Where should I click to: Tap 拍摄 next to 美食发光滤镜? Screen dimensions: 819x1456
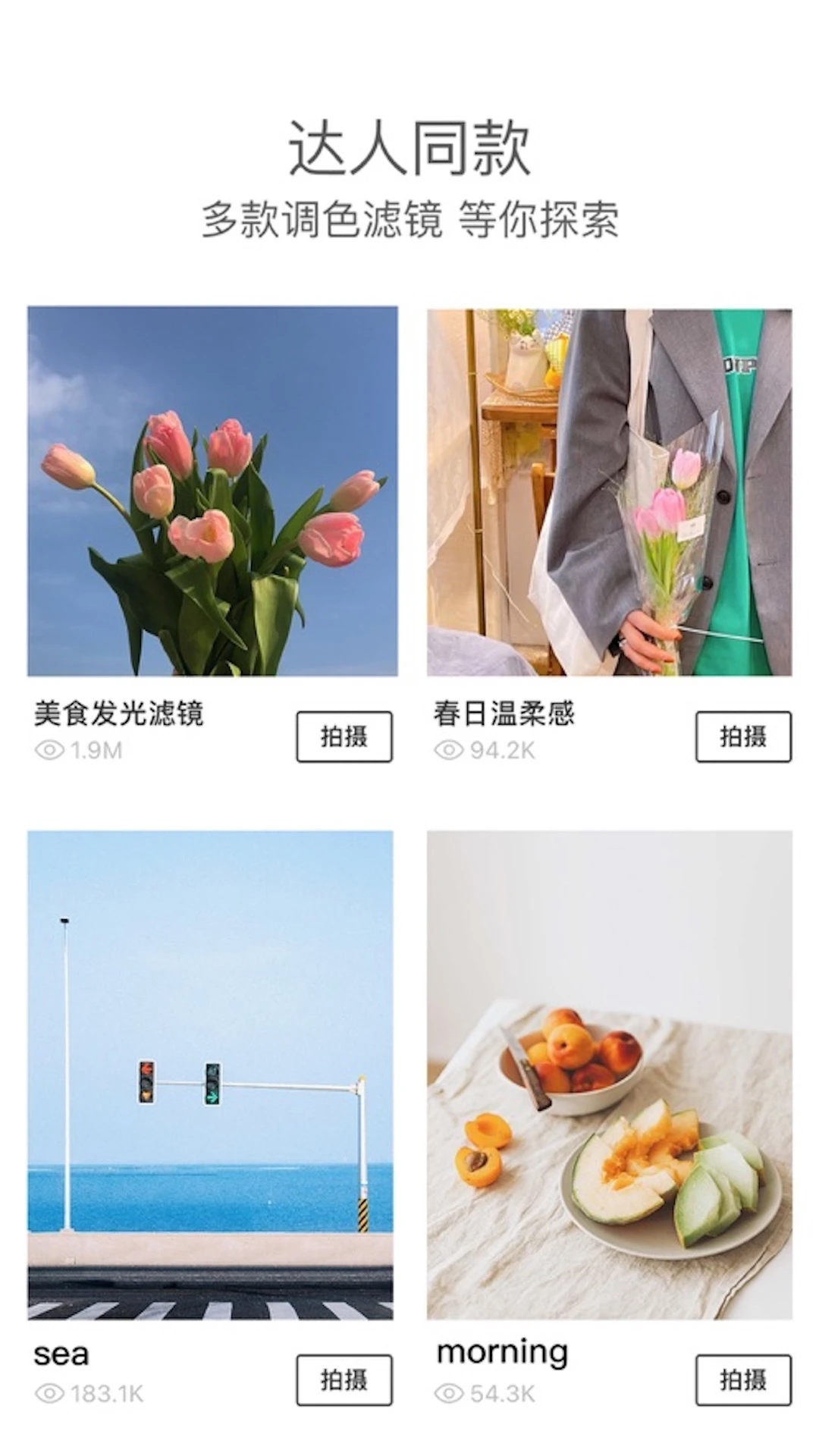344,736
